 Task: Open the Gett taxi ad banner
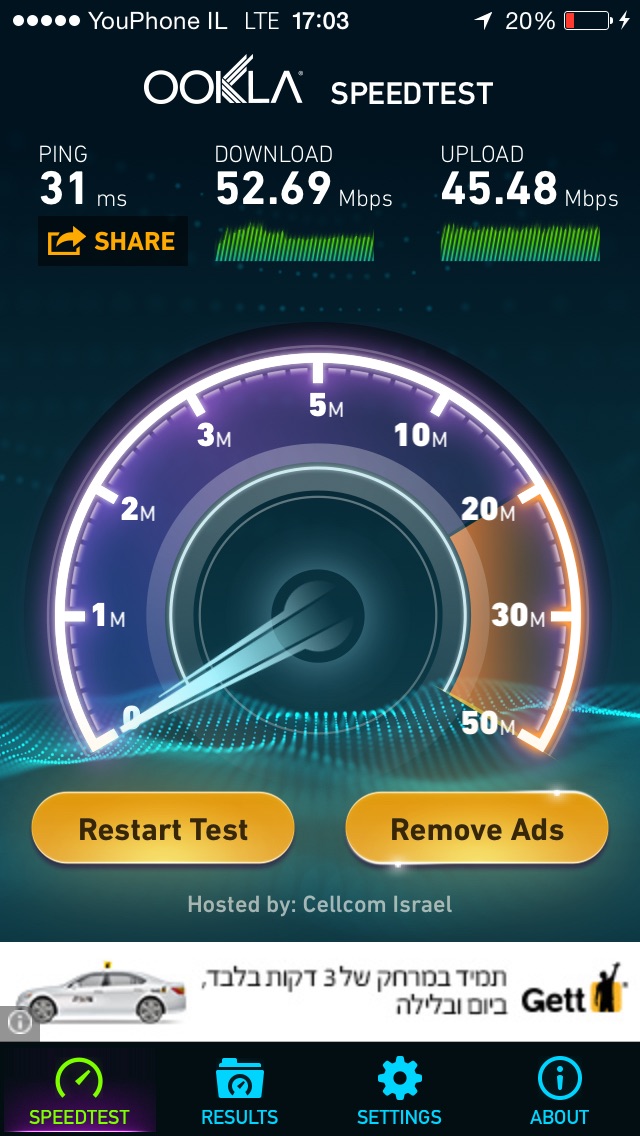pos(330,992)
